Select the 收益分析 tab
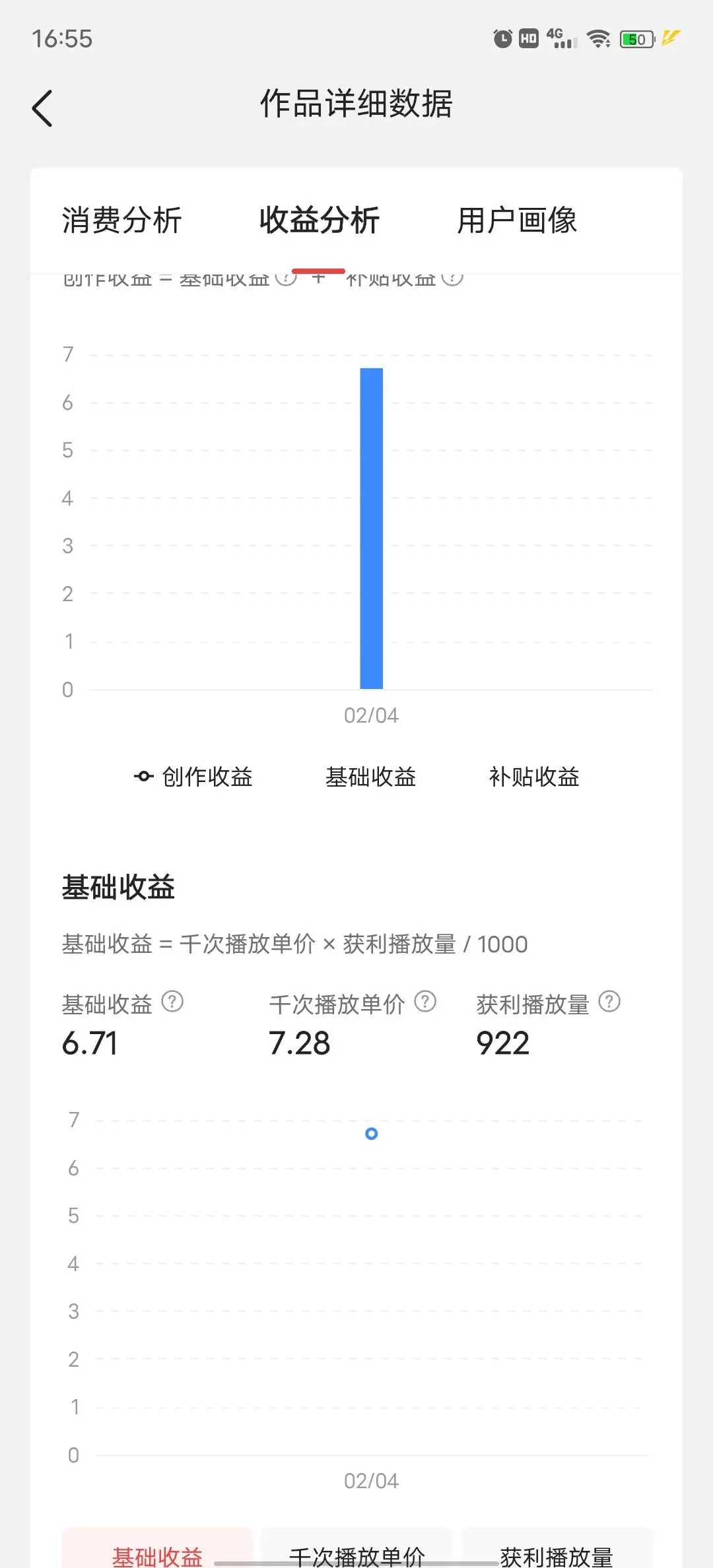Image resolution: width=713 pixels, height=1568 pixels. click(319, 220)
